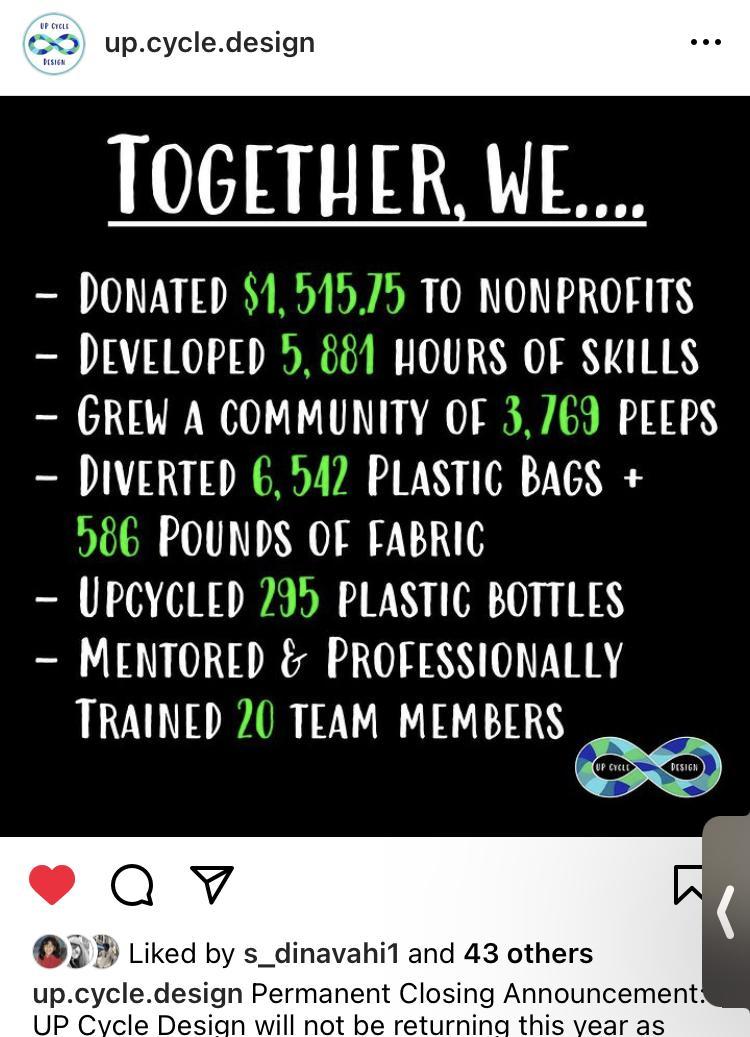Unlike the post with the red heart

[x=52, y=884]
